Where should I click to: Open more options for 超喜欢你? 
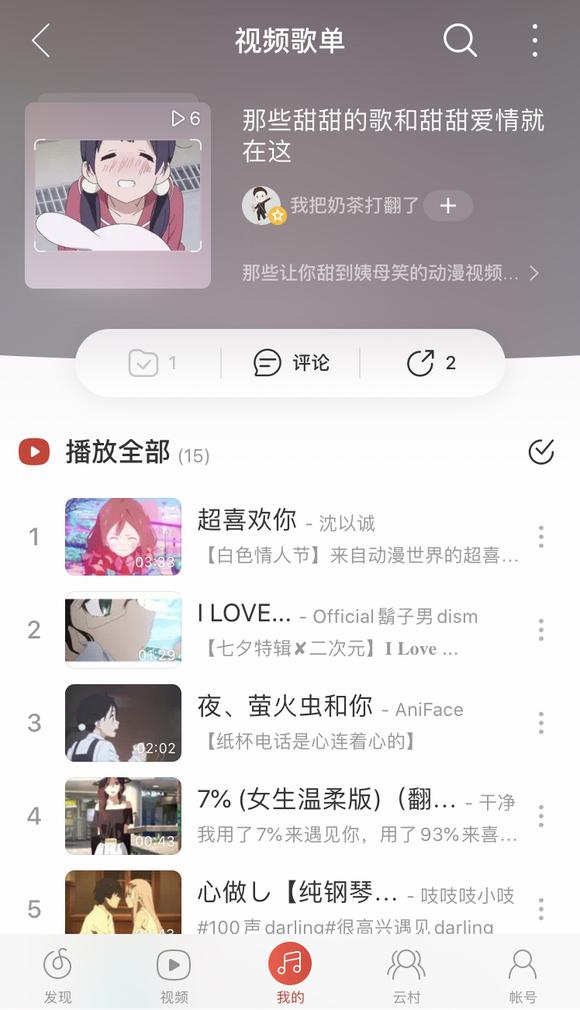tap(541, 537)
